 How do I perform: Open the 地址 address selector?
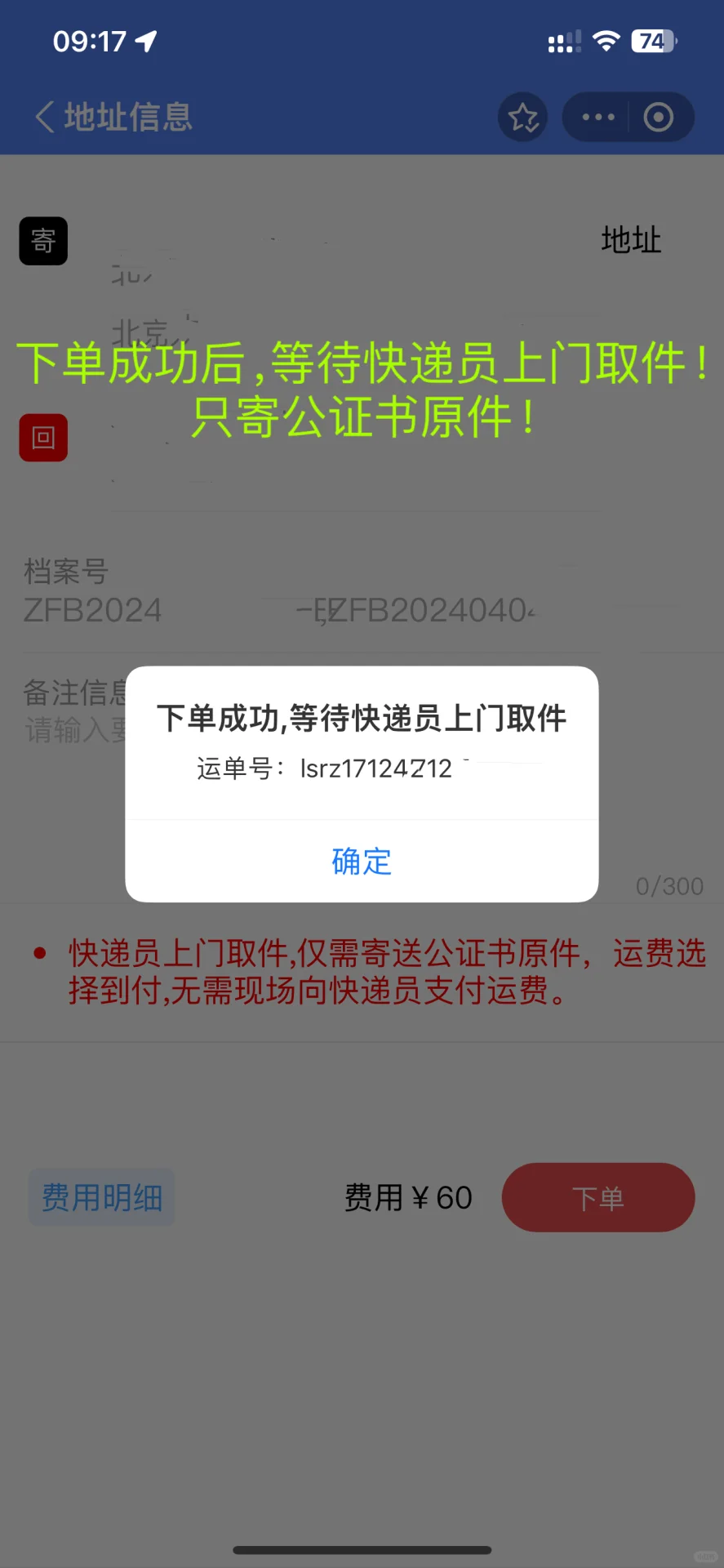[x=630, y=240]
